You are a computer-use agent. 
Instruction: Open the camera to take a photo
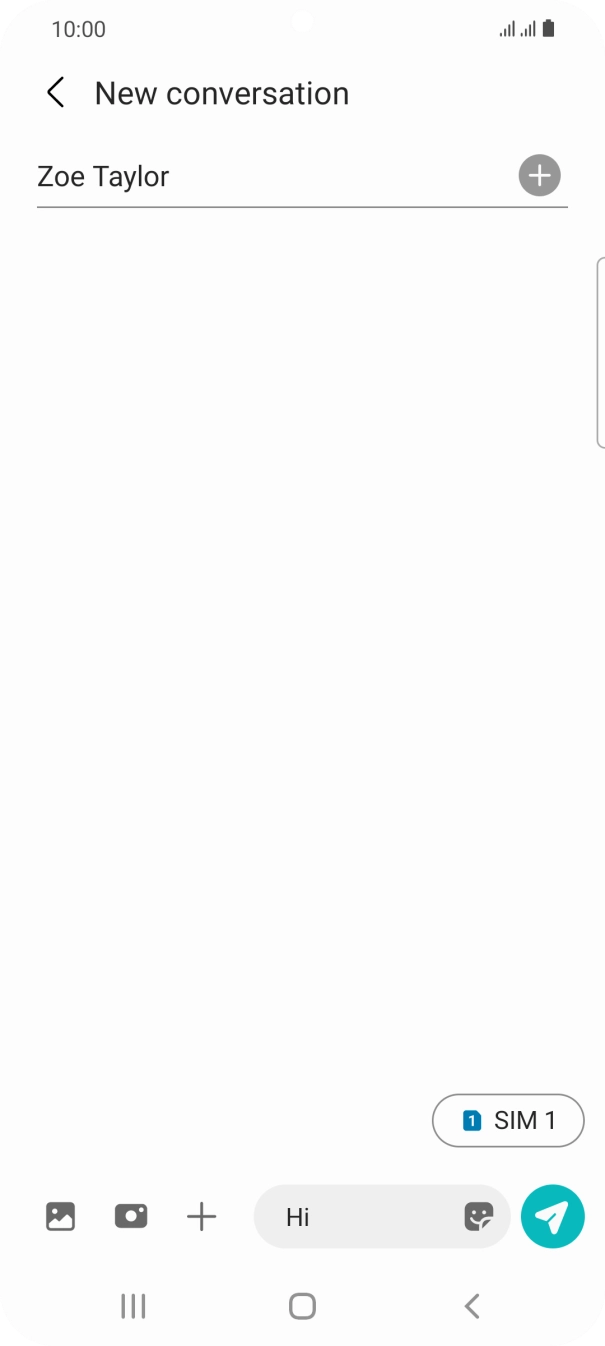point(131,1216)
